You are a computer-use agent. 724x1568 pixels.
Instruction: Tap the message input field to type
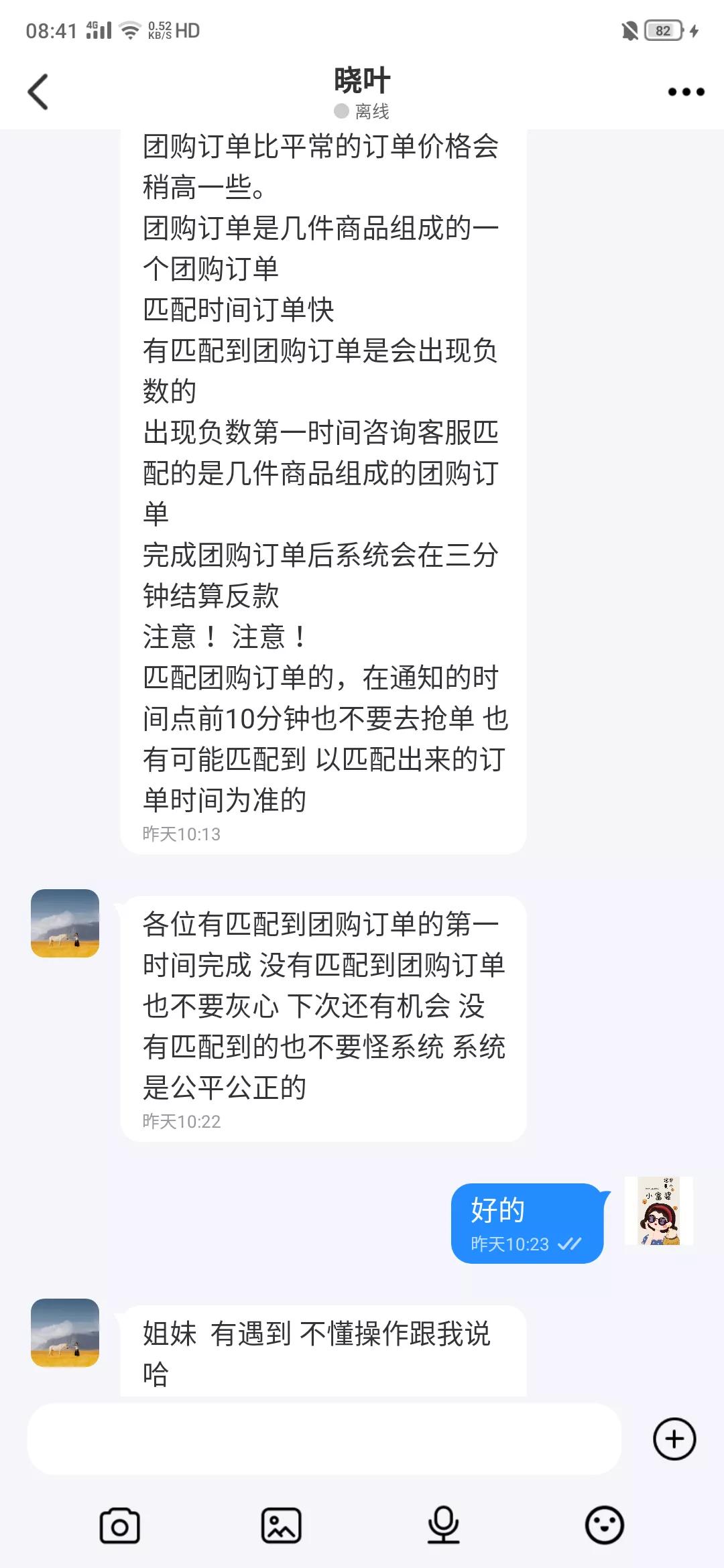(322, 1439)
